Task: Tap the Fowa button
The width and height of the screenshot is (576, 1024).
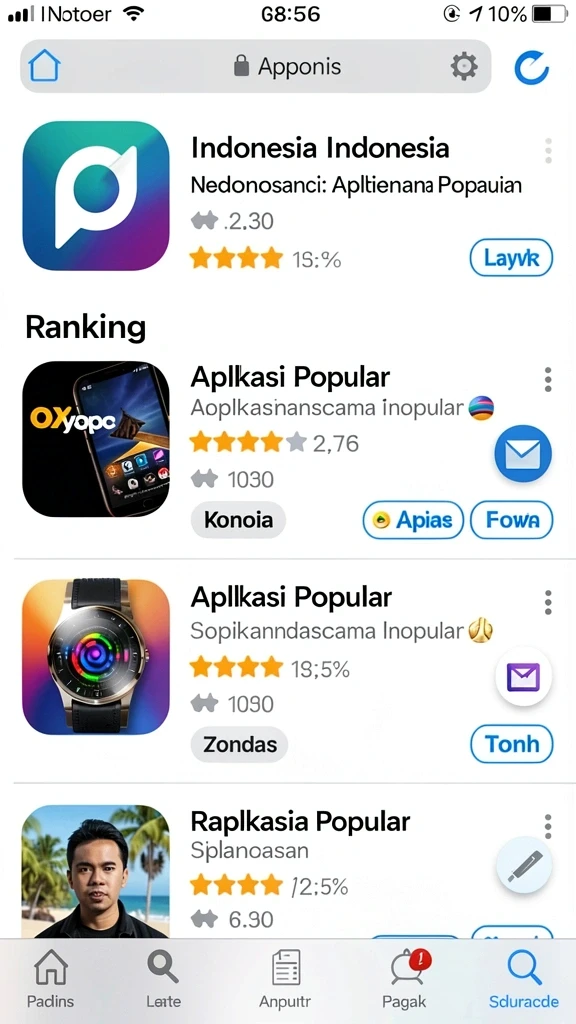Action: 511,520
